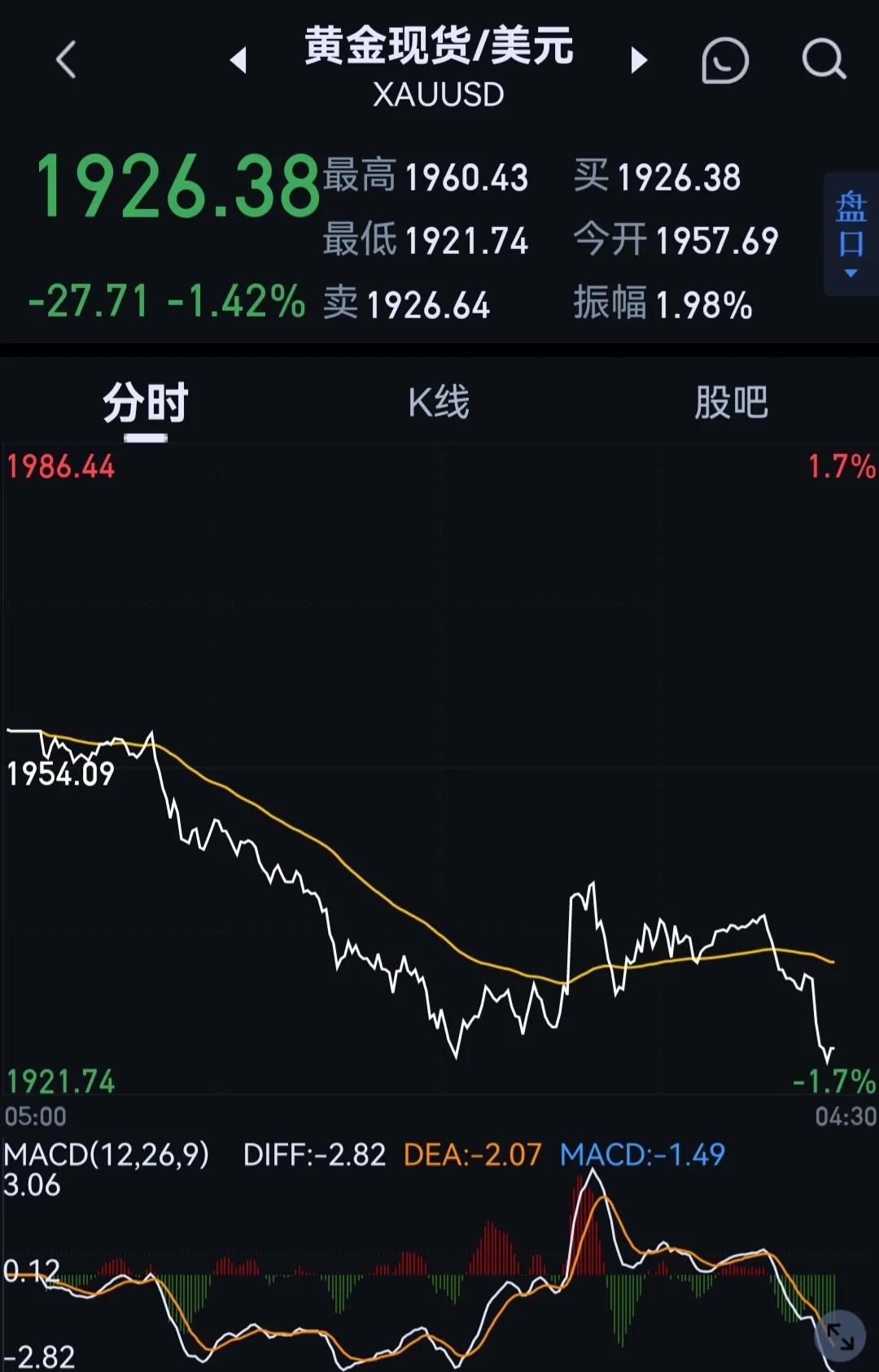Navigate to previous instrument with left arrow
Viewport: 879px width, 1372px height.
pos(240,59)
